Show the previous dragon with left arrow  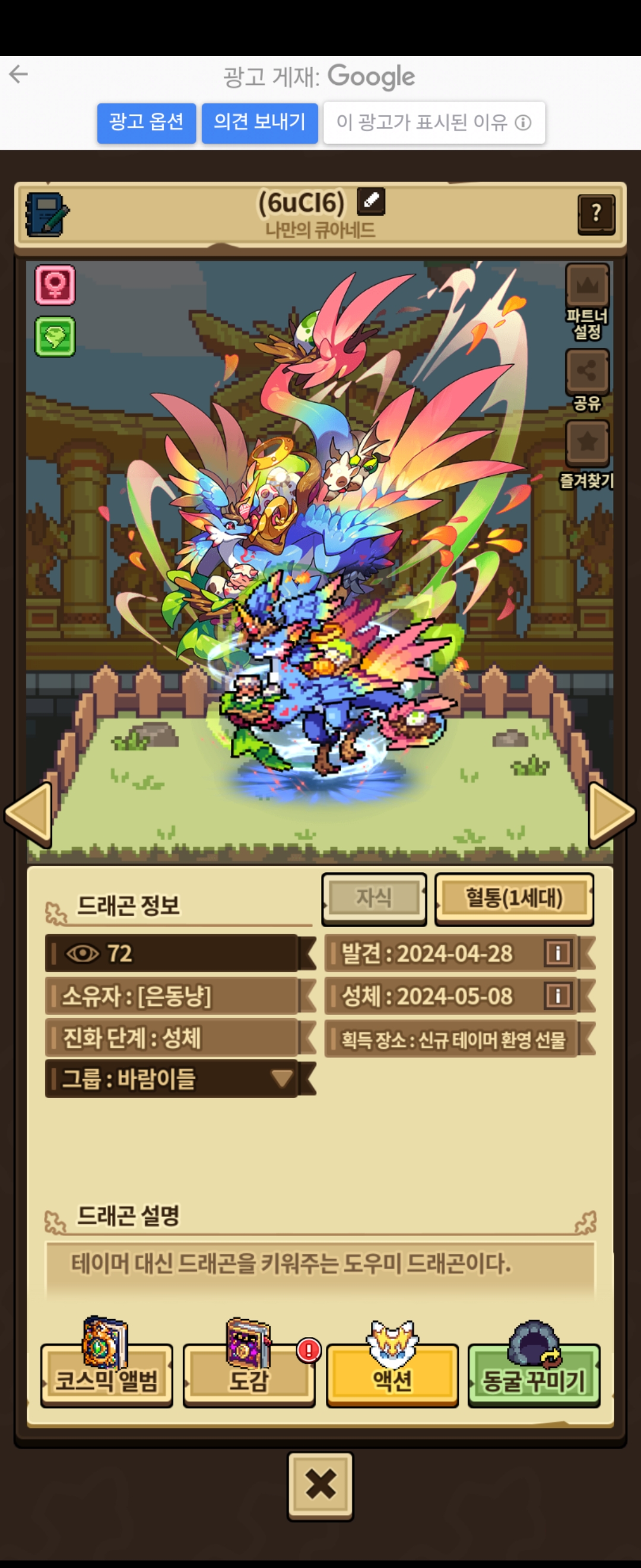point(28,814)
